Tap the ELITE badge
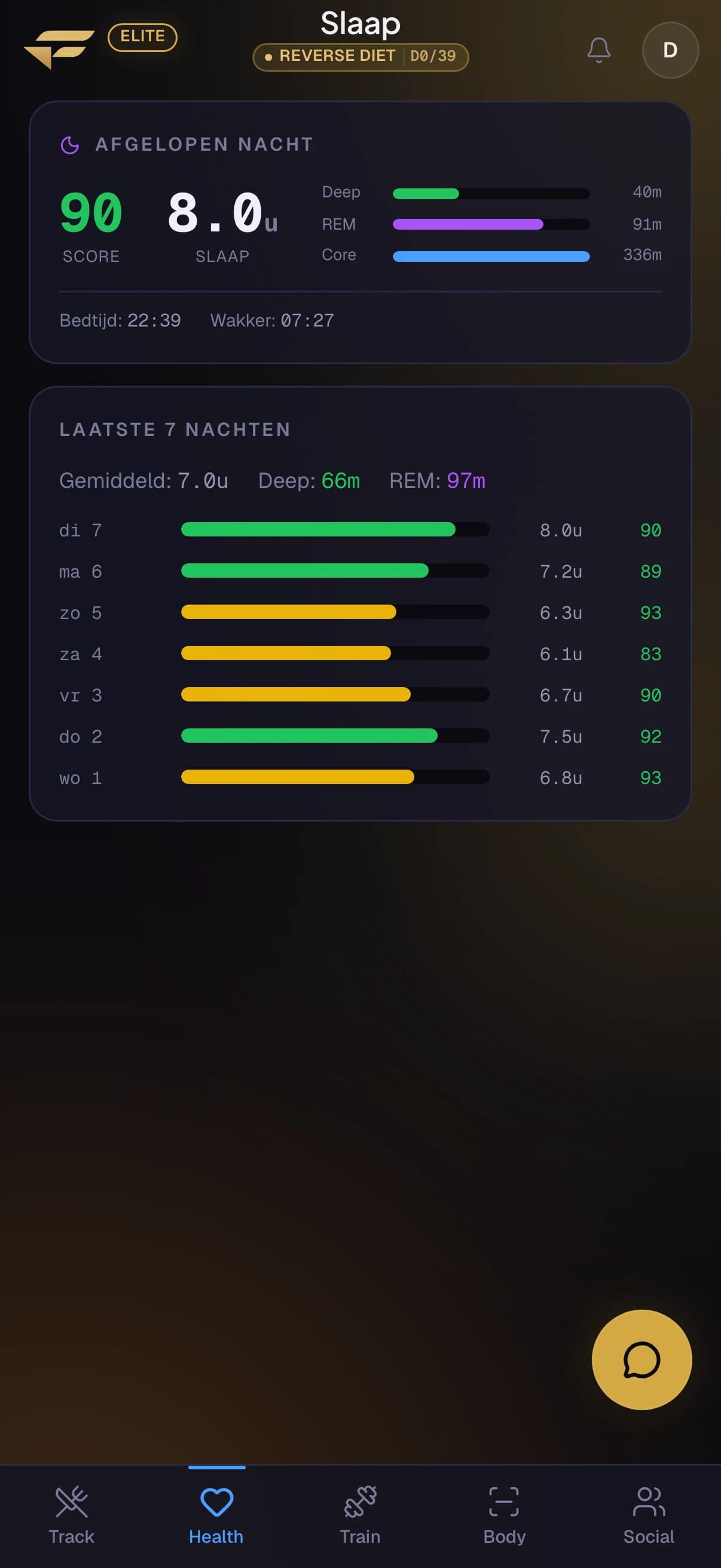Viewport: 721px width, 1568px height. click(142, 37)
